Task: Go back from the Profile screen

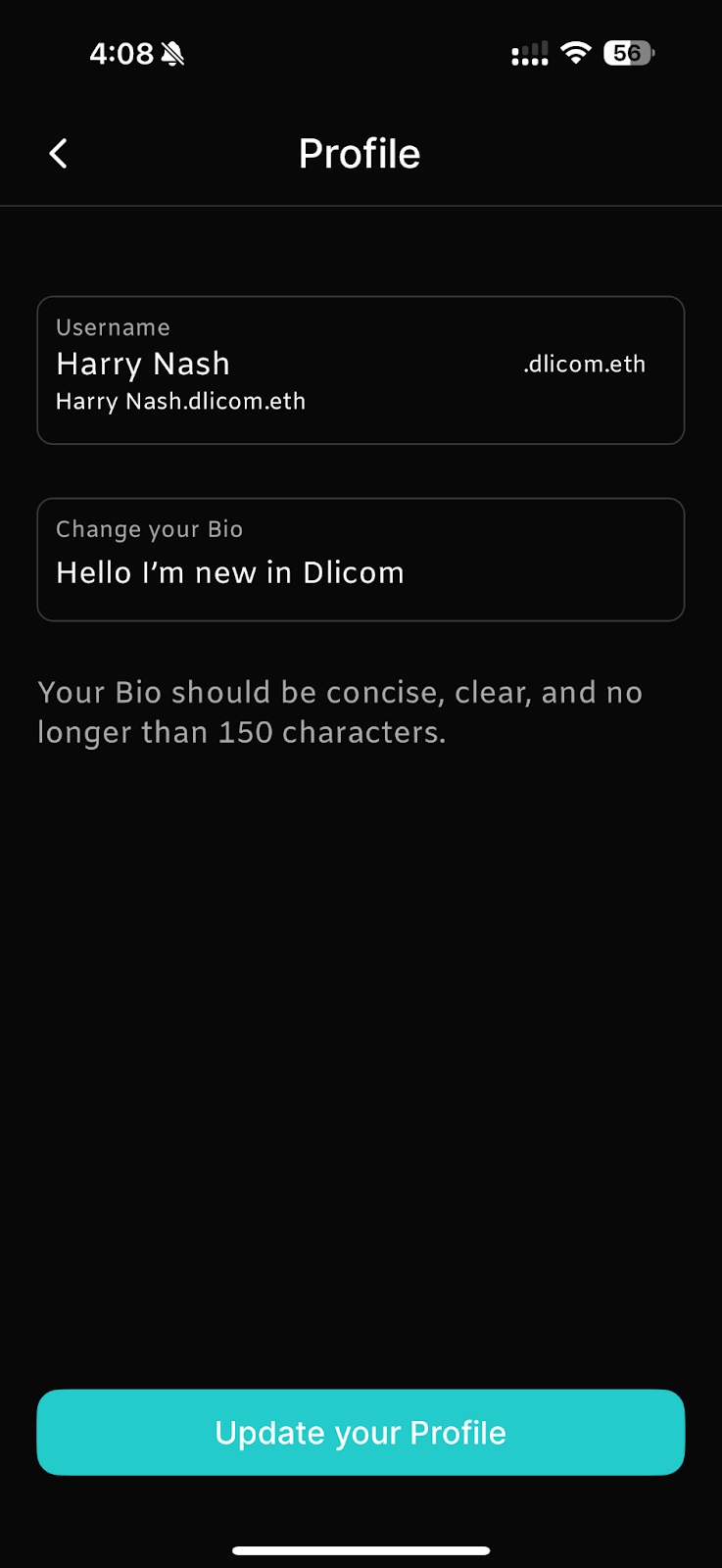Action: (x=59, y=154)
